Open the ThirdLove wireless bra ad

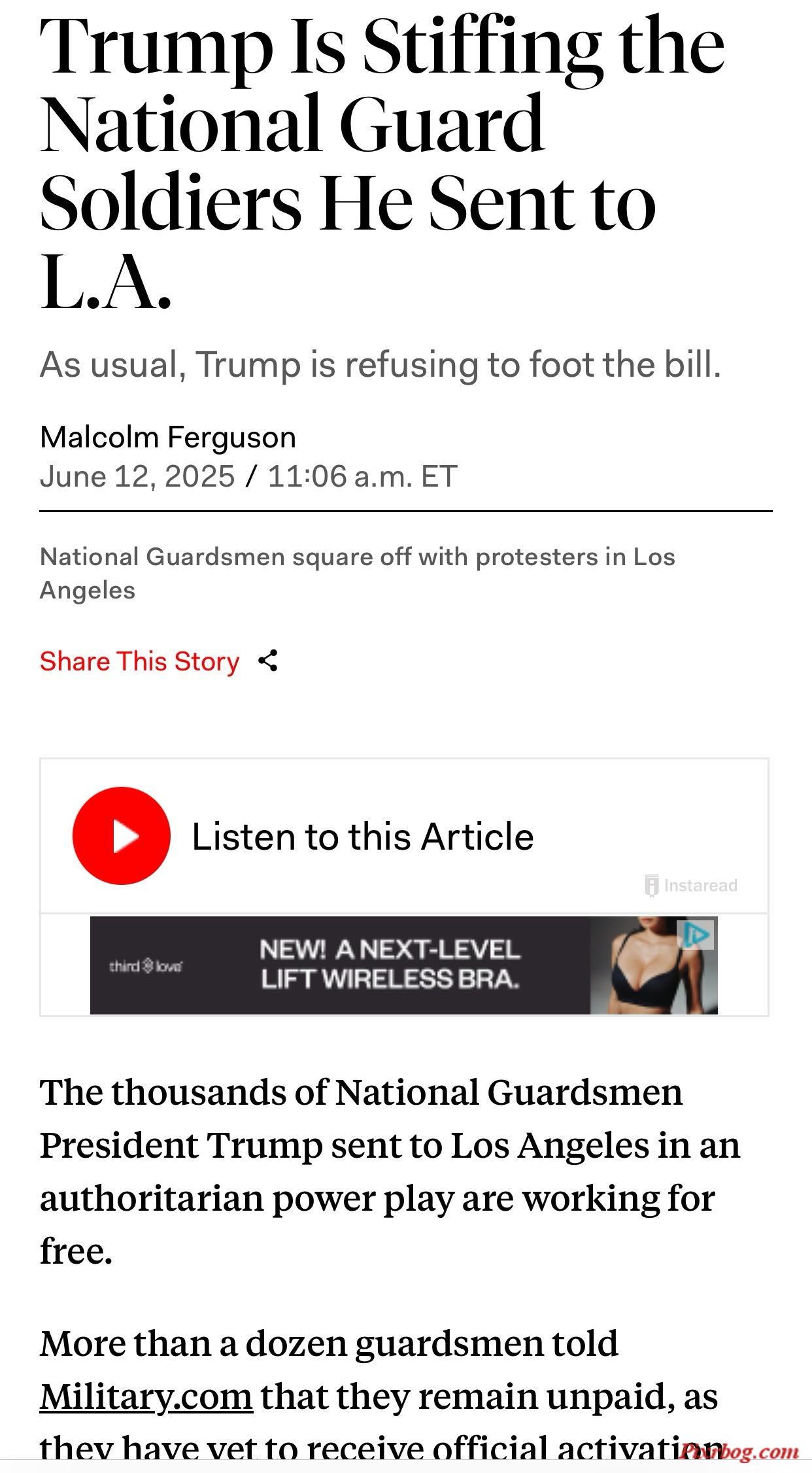[x=390, y=965]
